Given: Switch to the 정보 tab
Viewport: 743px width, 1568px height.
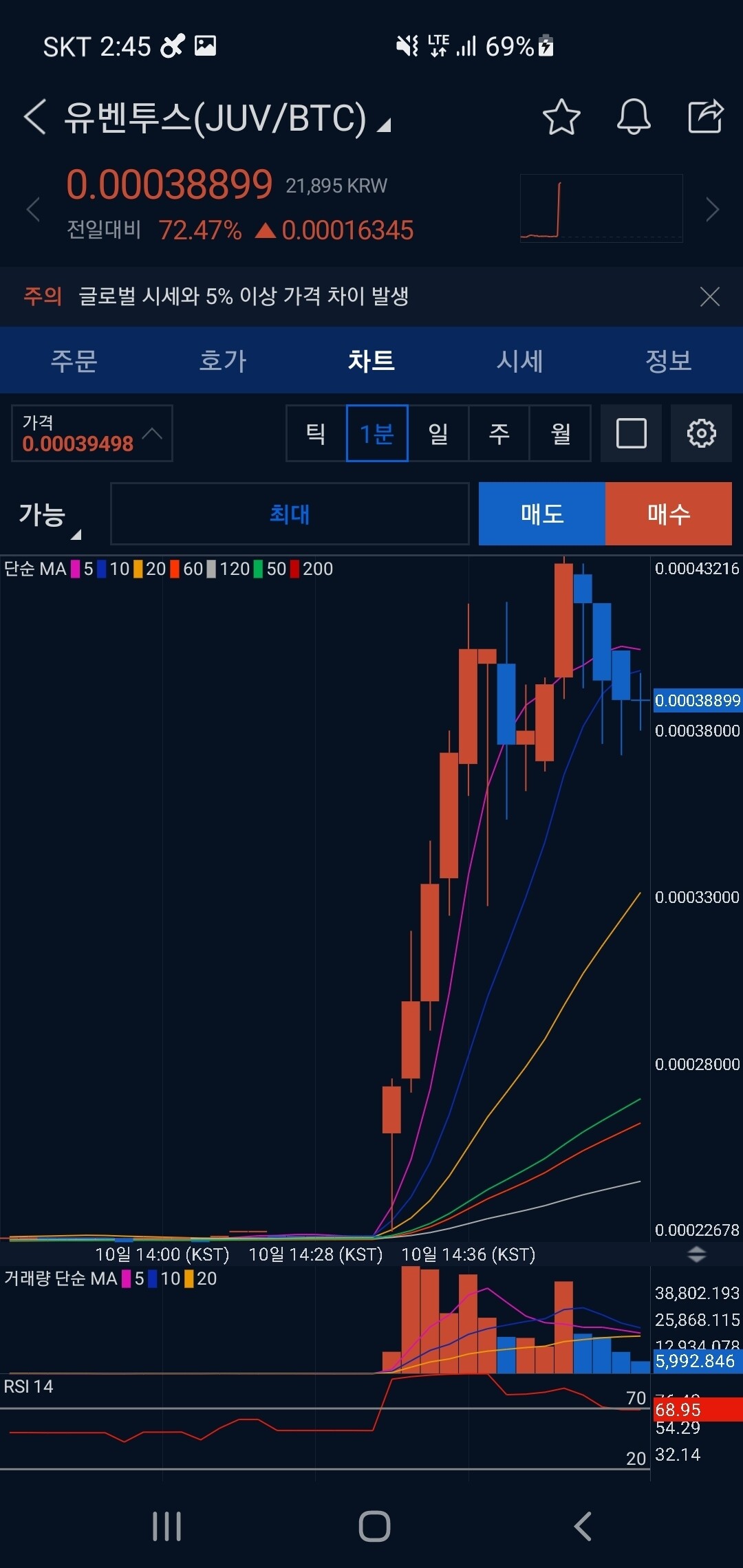Looking at the screenshot, I should click(668, 360).
